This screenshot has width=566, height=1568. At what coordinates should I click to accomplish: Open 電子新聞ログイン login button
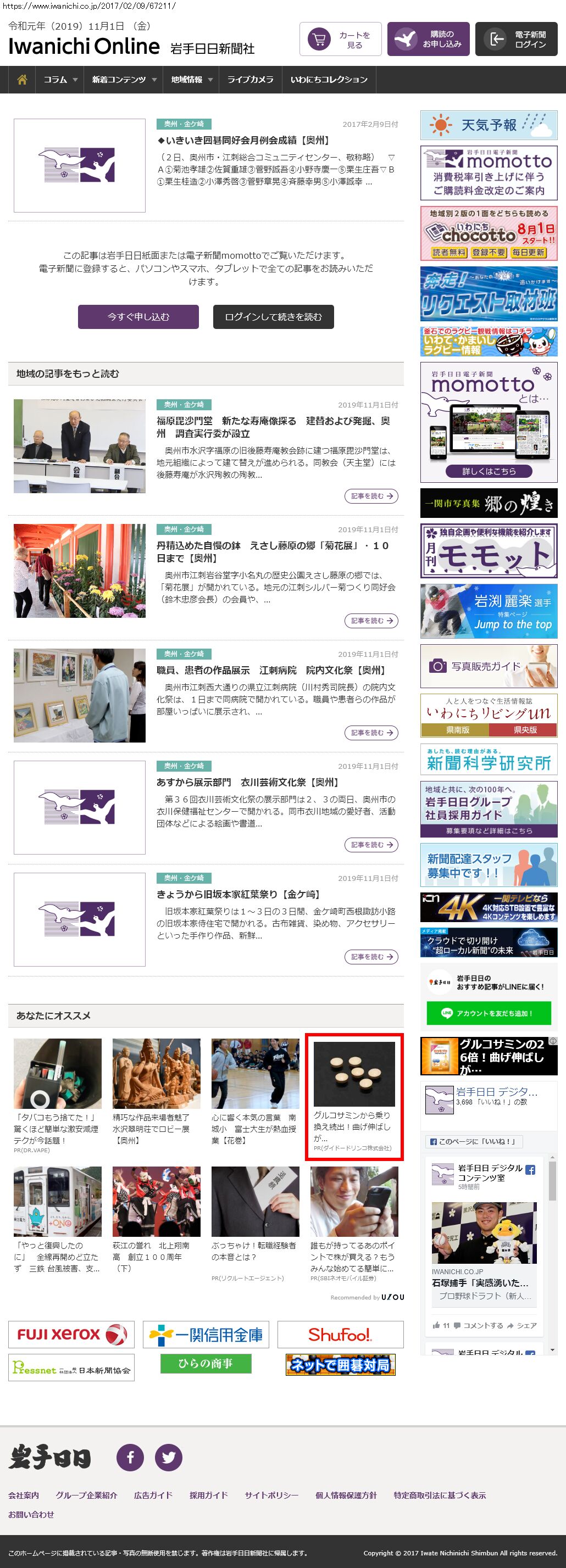tap(520, 40)
